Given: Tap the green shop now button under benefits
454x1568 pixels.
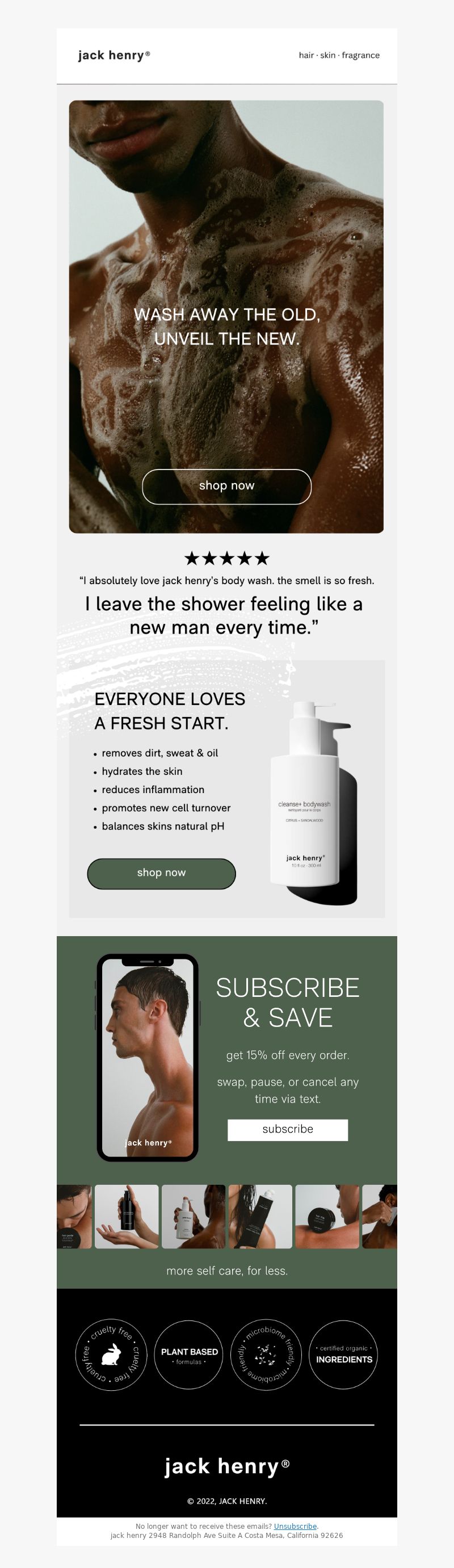Looking at the screenshot, I should [x=161, y=873].
